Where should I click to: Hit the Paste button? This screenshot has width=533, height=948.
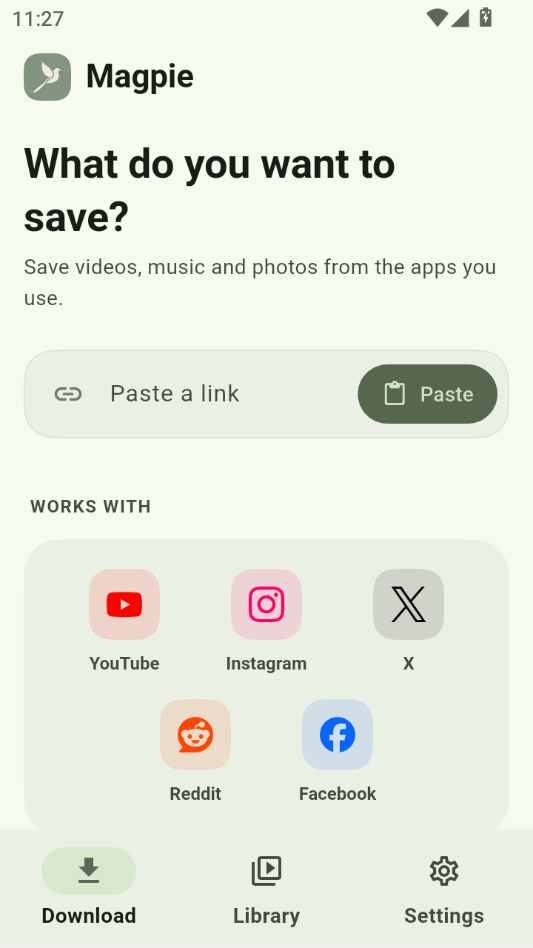[427, 394]
